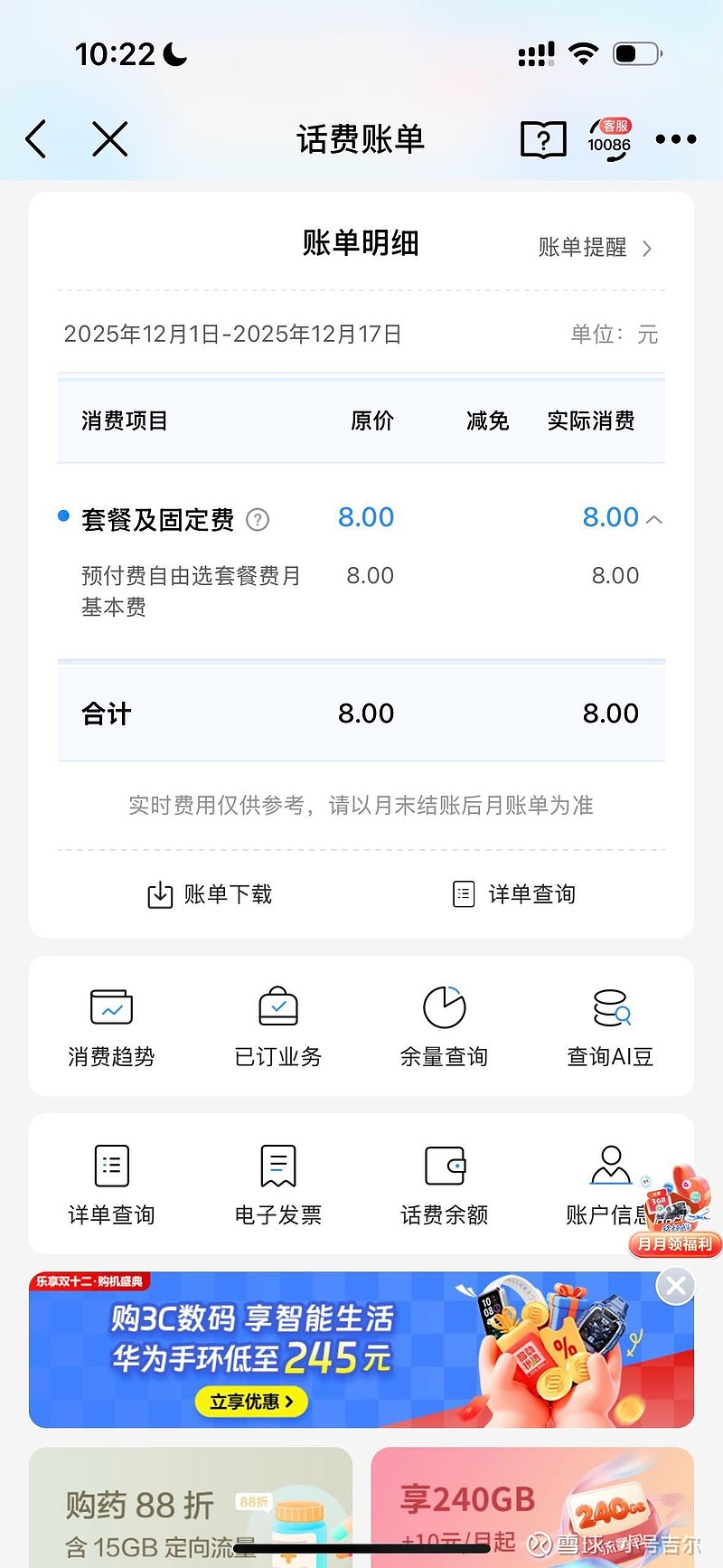This screenshot has width=723, height=1568.
Task: Open the three-dot overflow menu
Action: point(675,140)
